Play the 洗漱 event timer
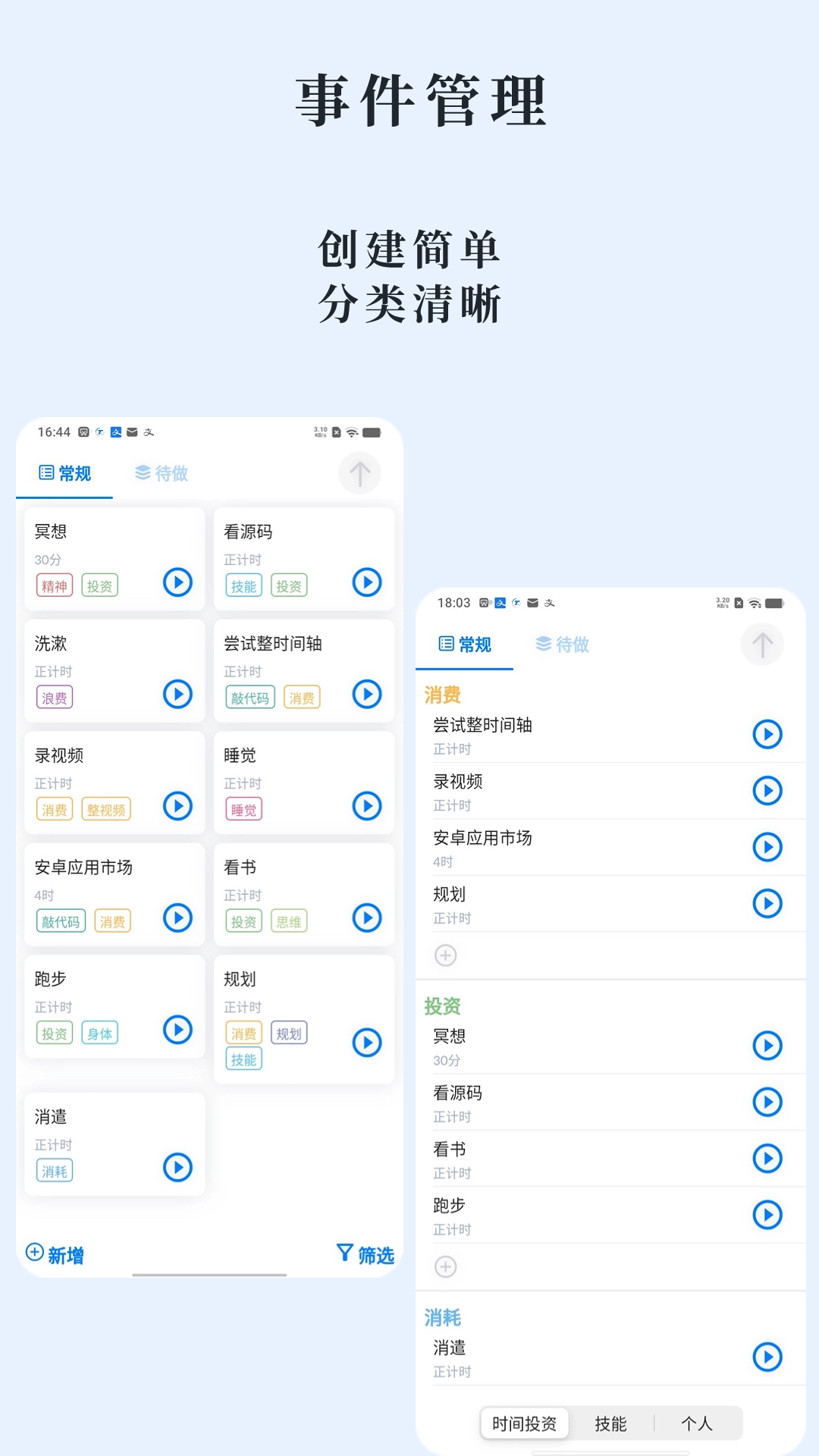This screenshot has width=819, height=1456. [177, 695]
